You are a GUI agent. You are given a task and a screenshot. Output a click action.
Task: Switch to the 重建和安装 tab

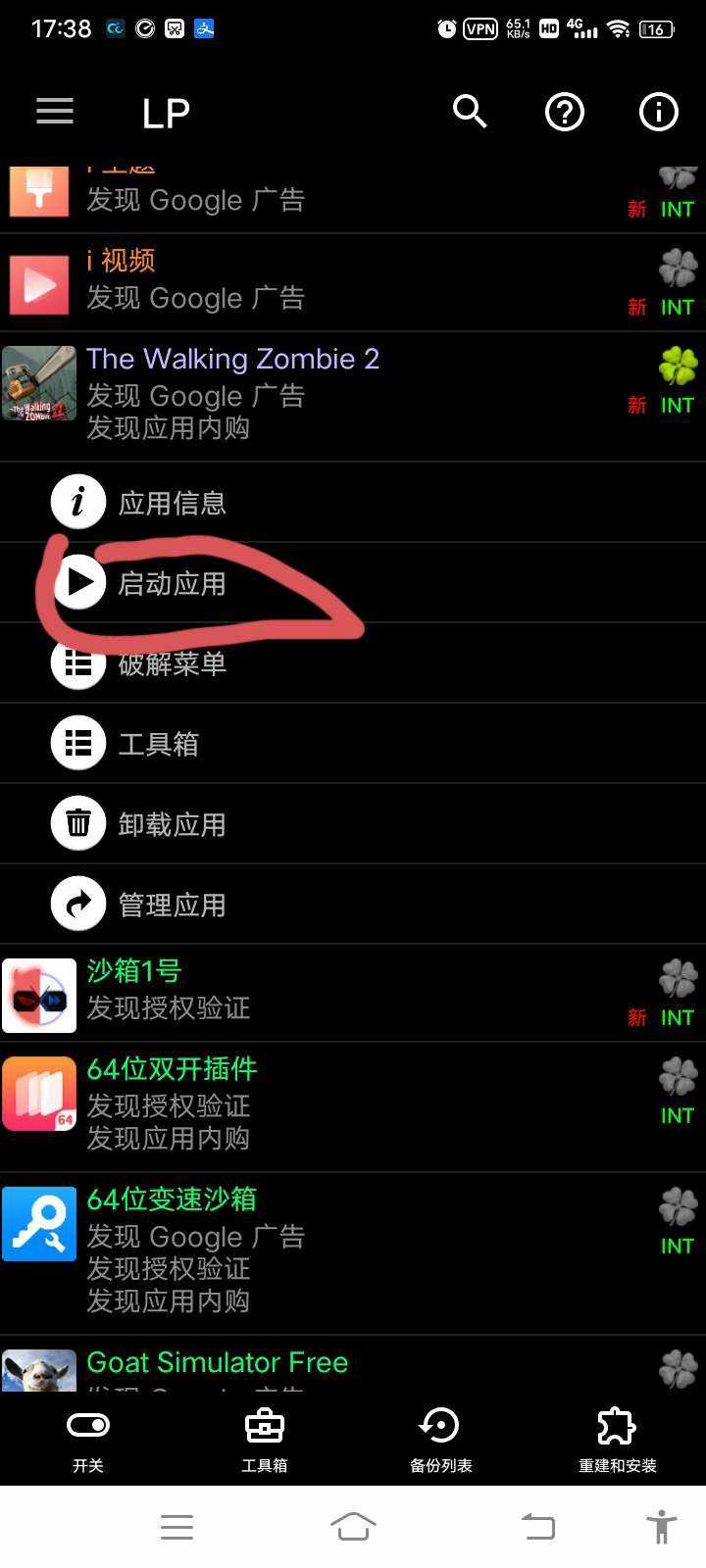coord(617,1441)
